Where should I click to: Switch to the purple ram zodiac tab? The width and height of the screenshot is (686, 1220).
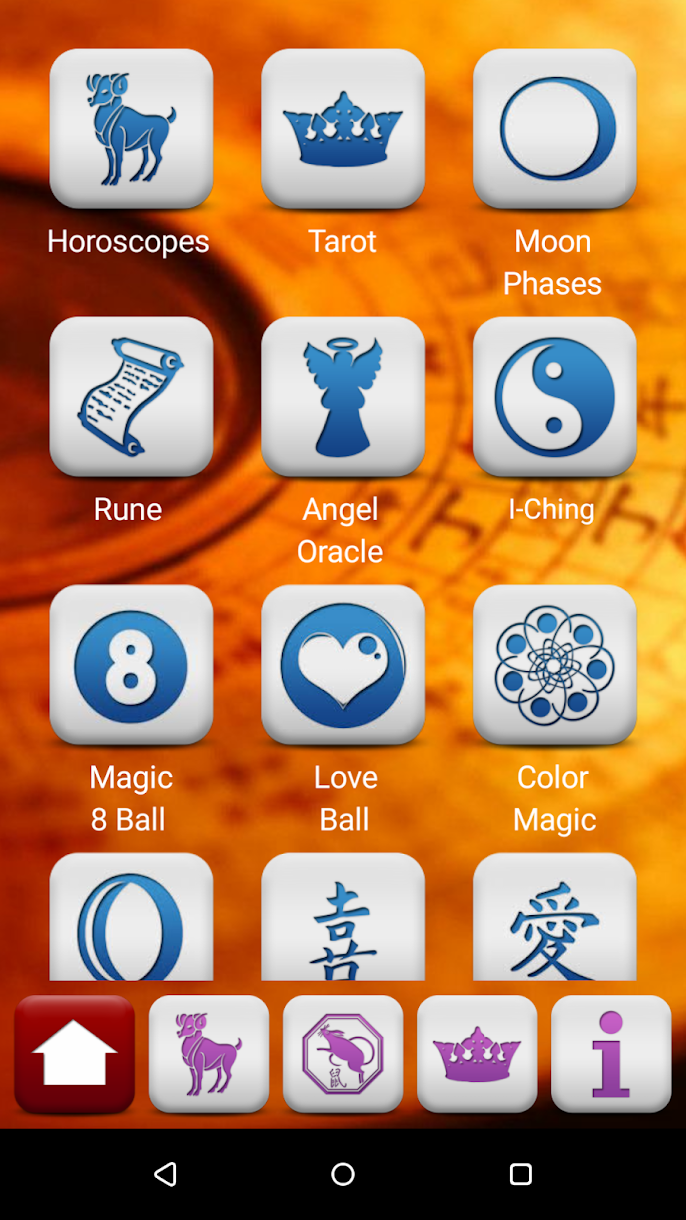(x=209, y=1054)
